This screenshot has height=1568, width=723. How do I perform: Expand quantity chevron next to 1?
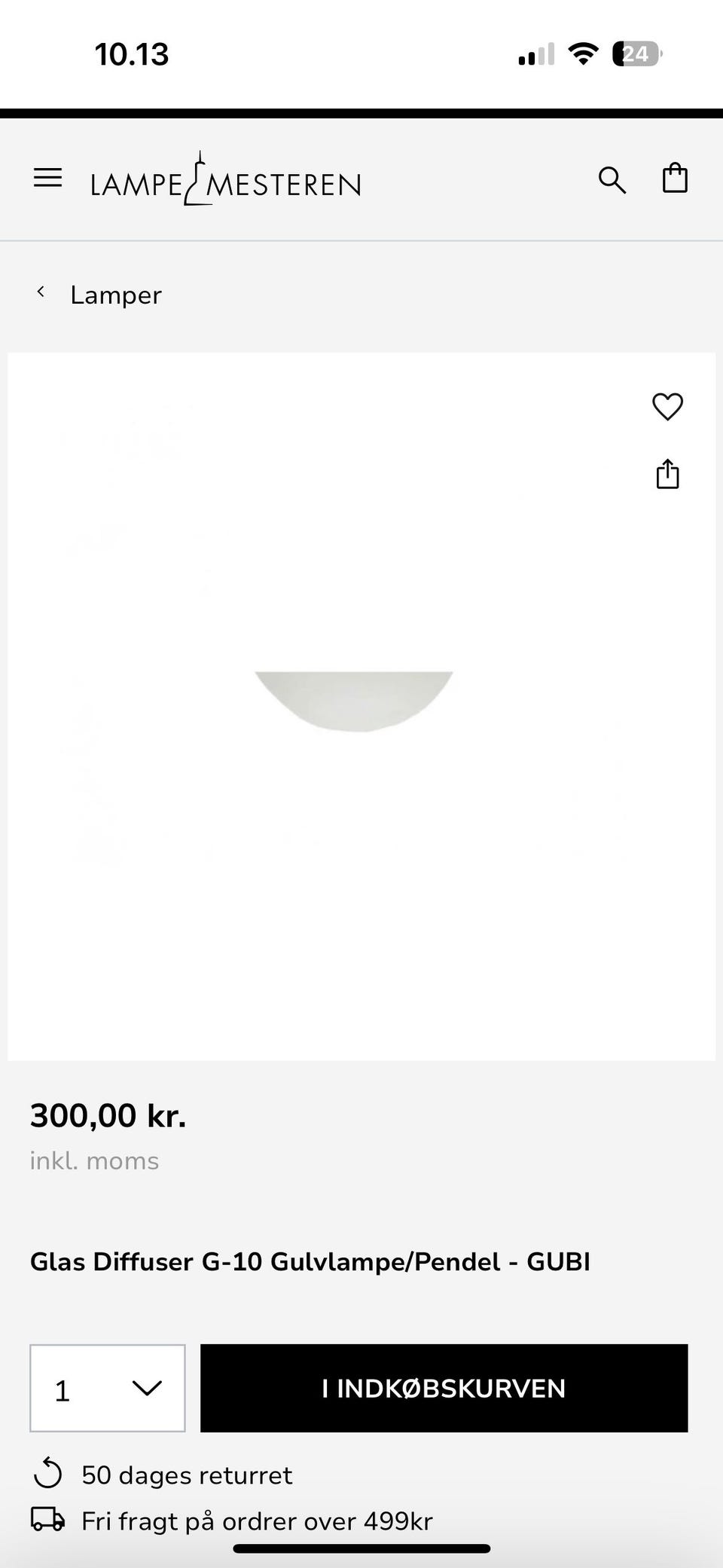click(x=148, y=1388)
